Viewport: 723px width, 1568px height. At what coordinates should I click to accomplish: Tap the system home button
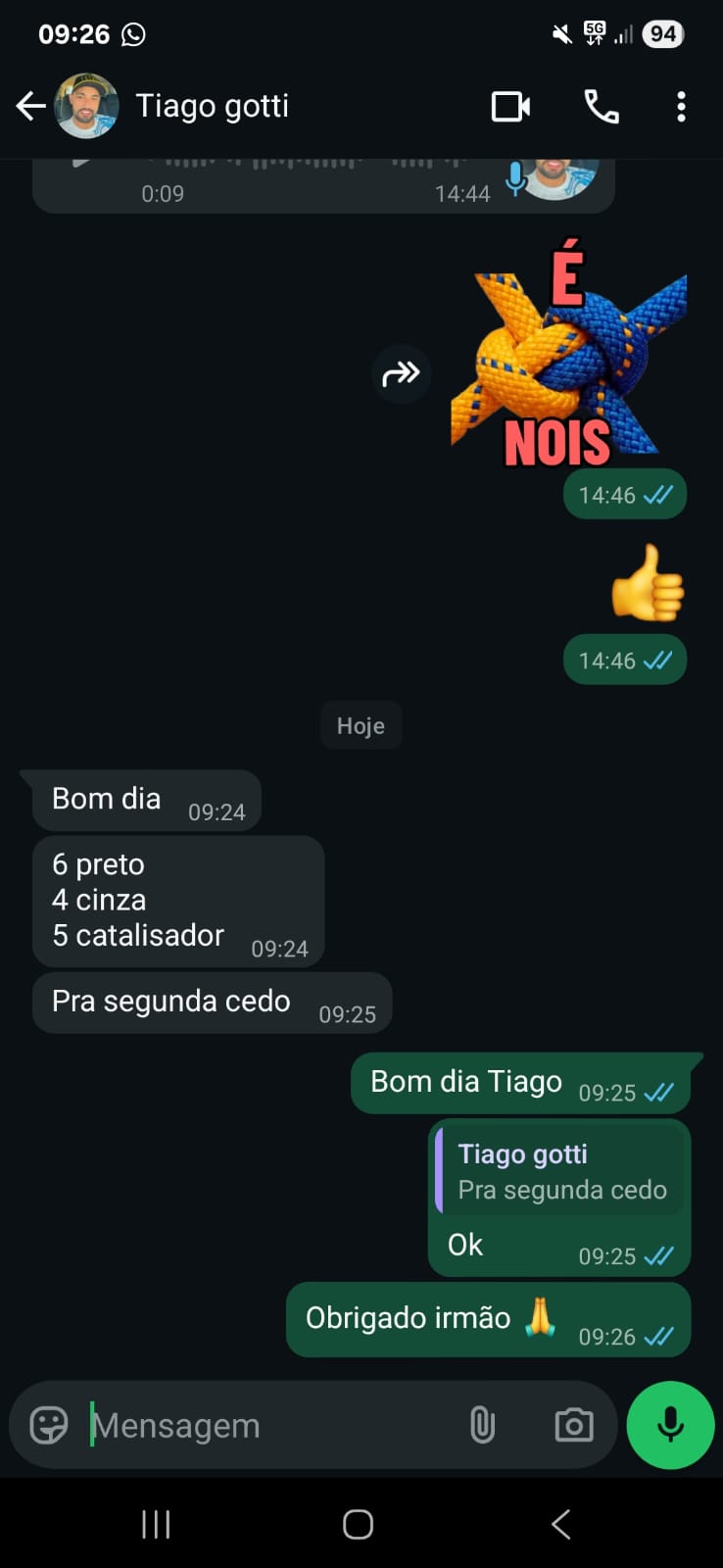(x=359, y=1524)
